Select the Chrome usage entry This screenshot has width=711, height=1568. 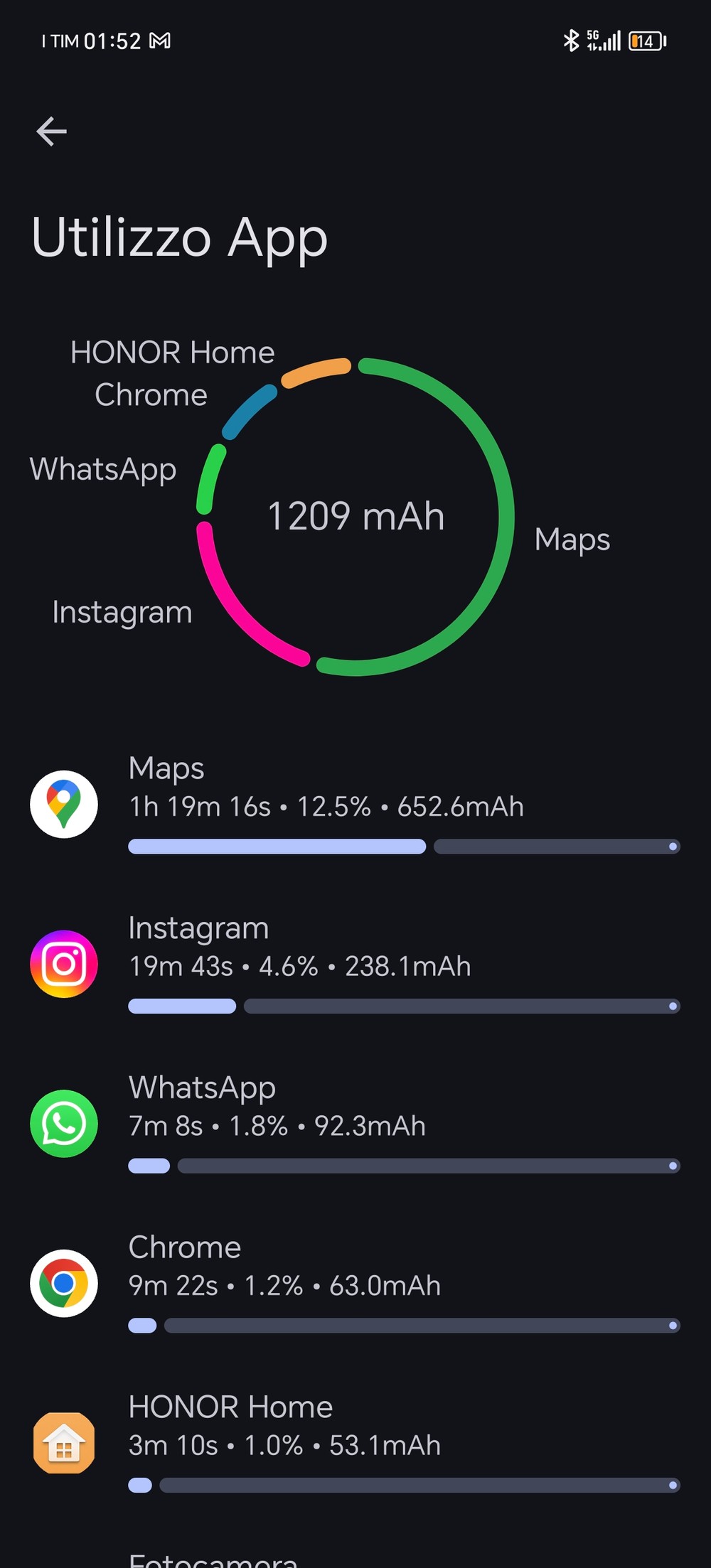coord(355,1283)
